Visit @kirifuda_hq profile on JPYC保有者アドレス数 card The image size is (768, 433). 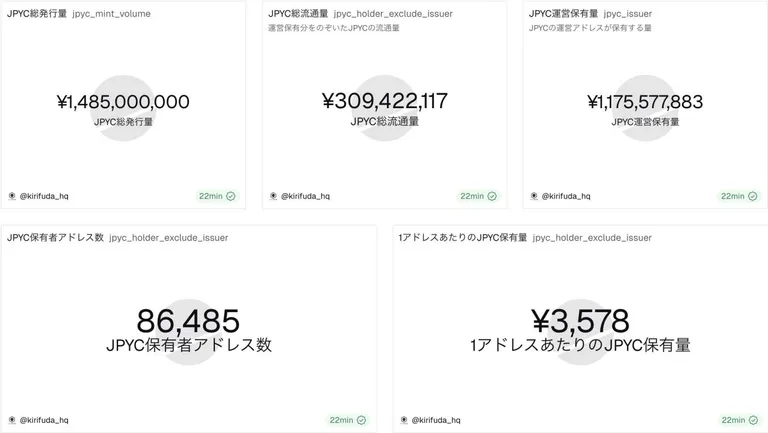44,420
